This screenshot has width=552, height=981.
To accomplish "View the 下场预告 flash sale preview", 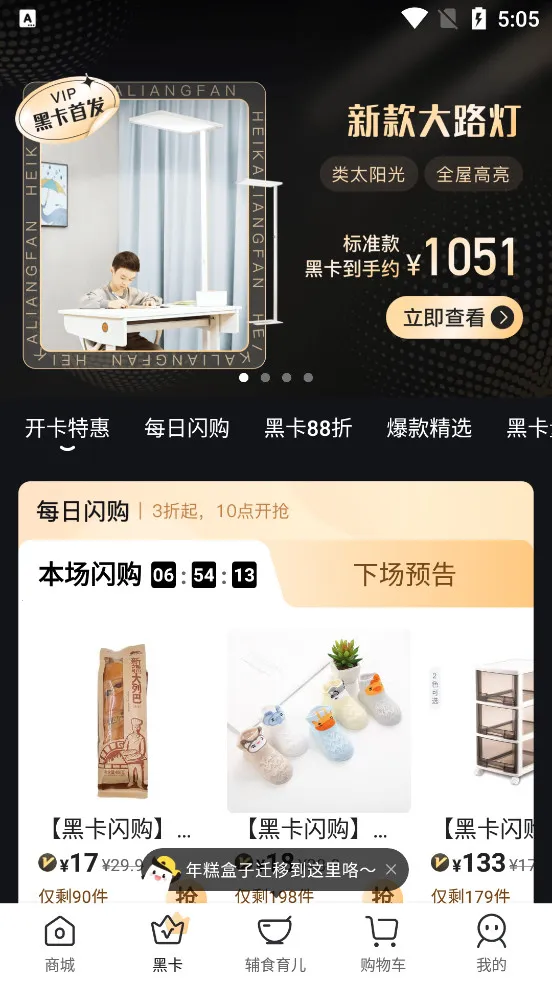I will pos(404,574).
